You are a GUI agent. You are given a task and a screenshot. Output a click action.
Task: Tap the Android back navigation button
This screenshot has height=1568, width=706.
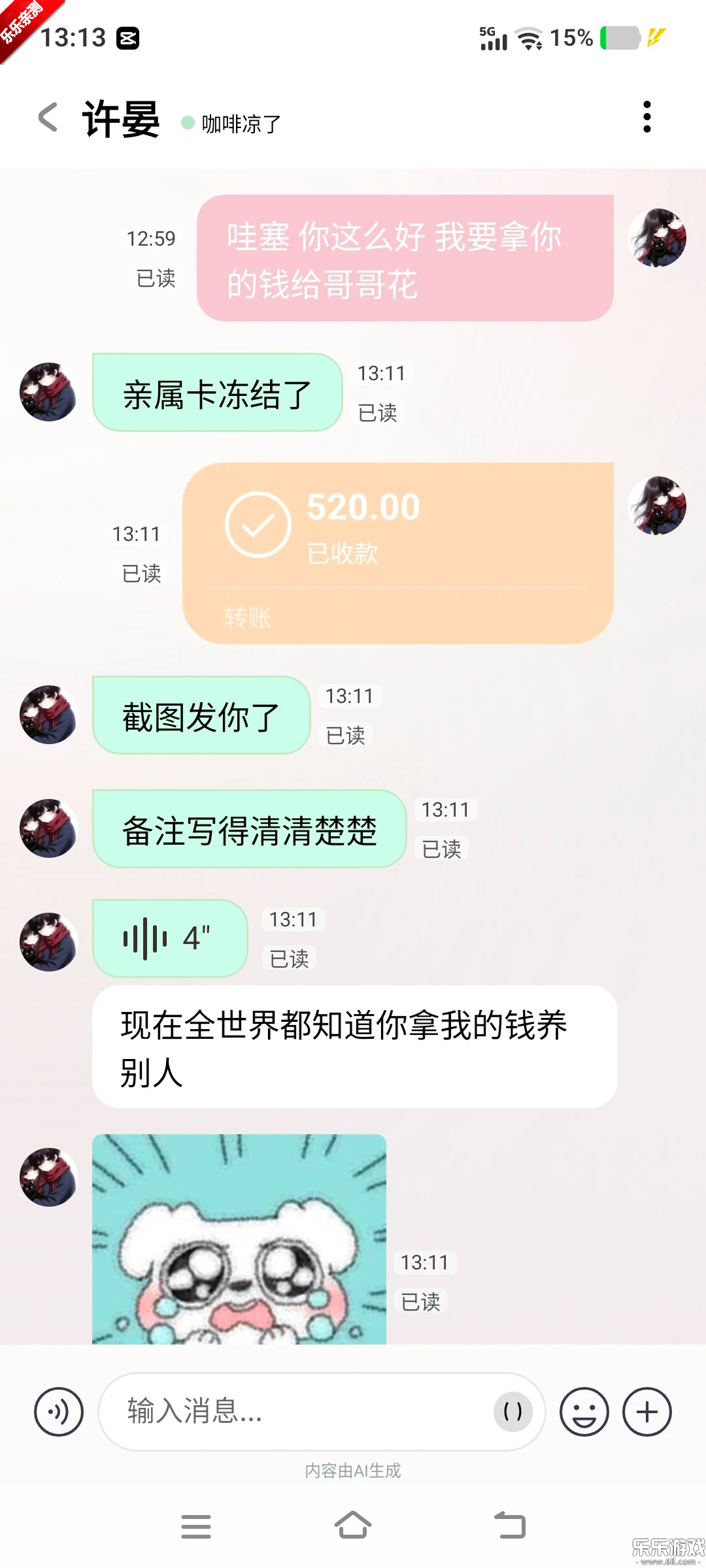[x=510, y=1525]
